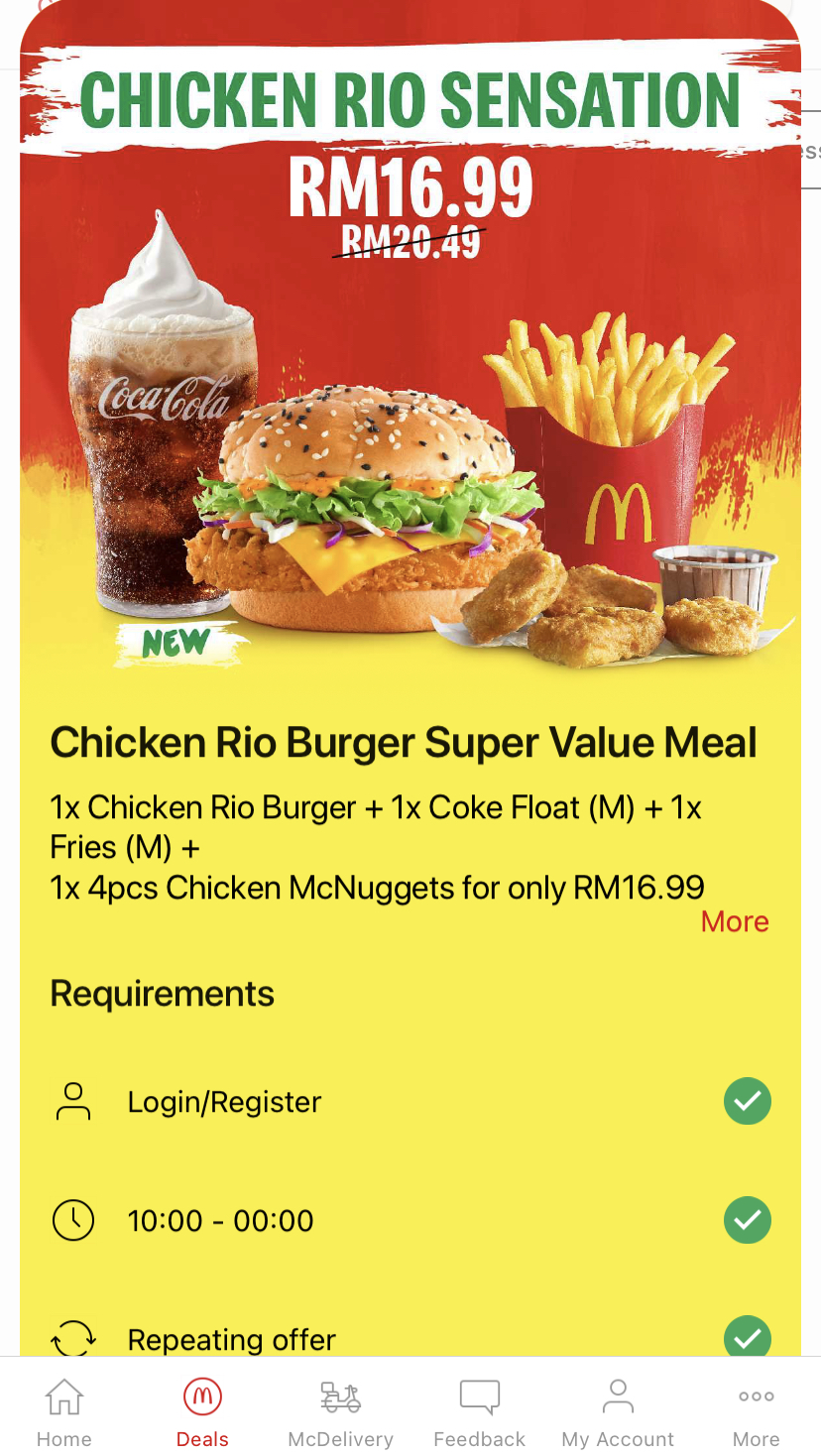Open the Feedback tab
The height and width of the screenshot is (1456, 821).
click(x=479, y=1410)
